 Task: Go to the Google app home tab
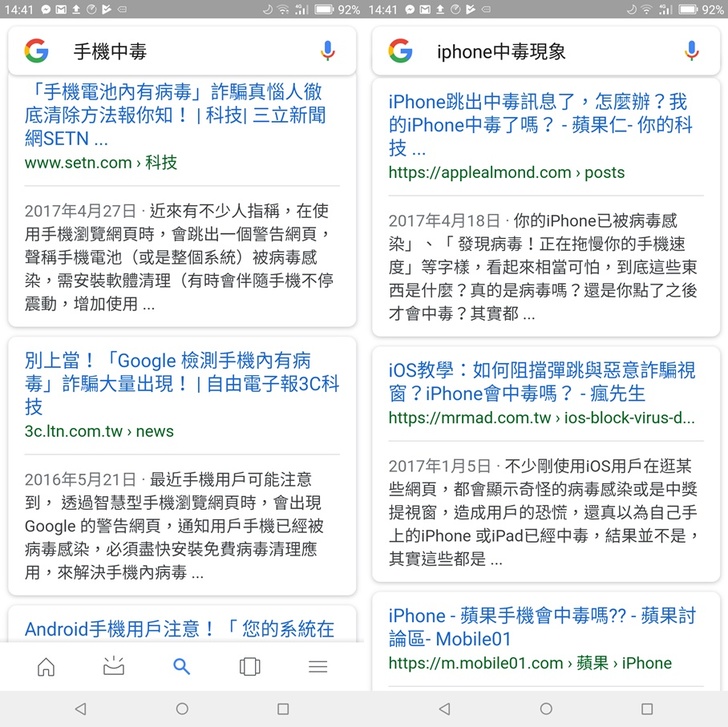point(46,667)
